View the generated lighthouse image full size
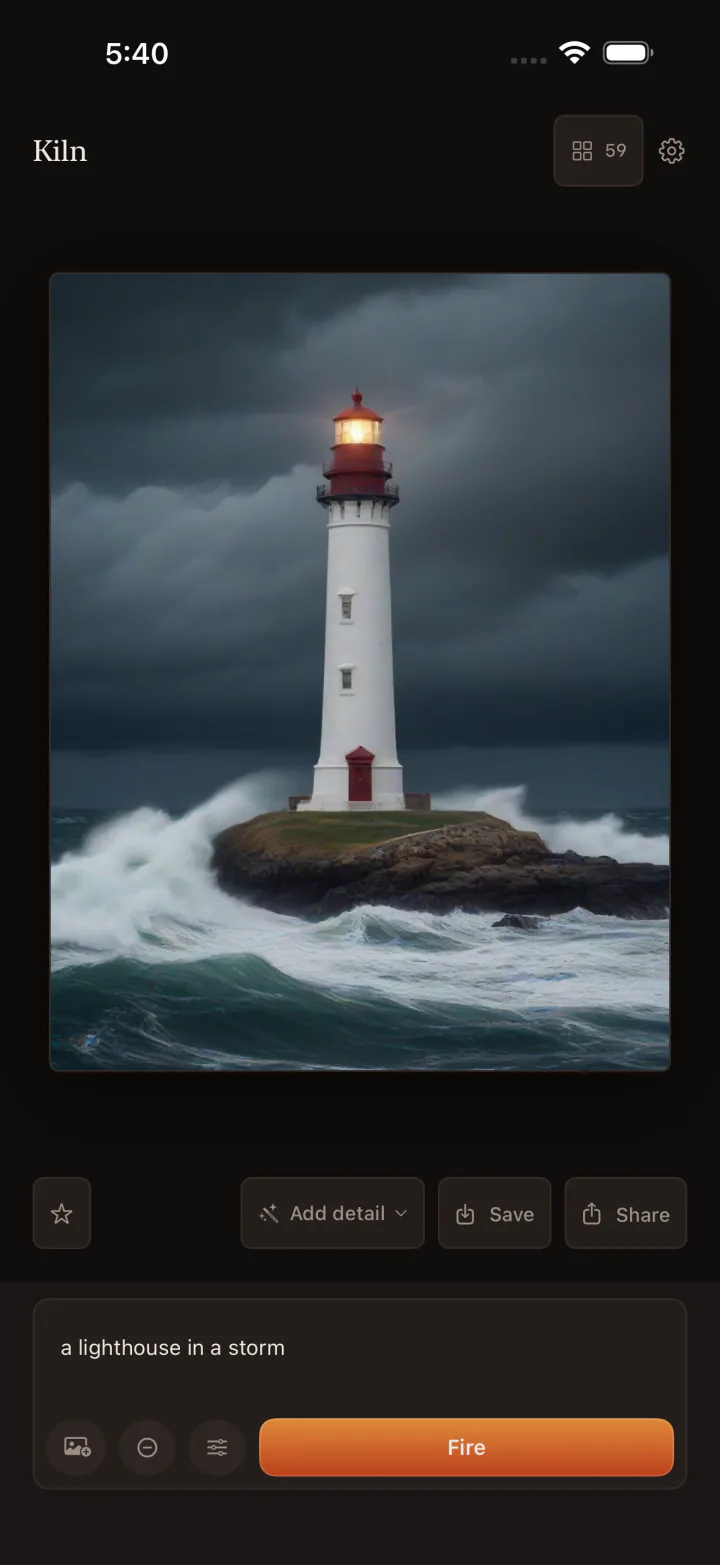Viewport: 720px width, 1565px height. click(360, 672)
